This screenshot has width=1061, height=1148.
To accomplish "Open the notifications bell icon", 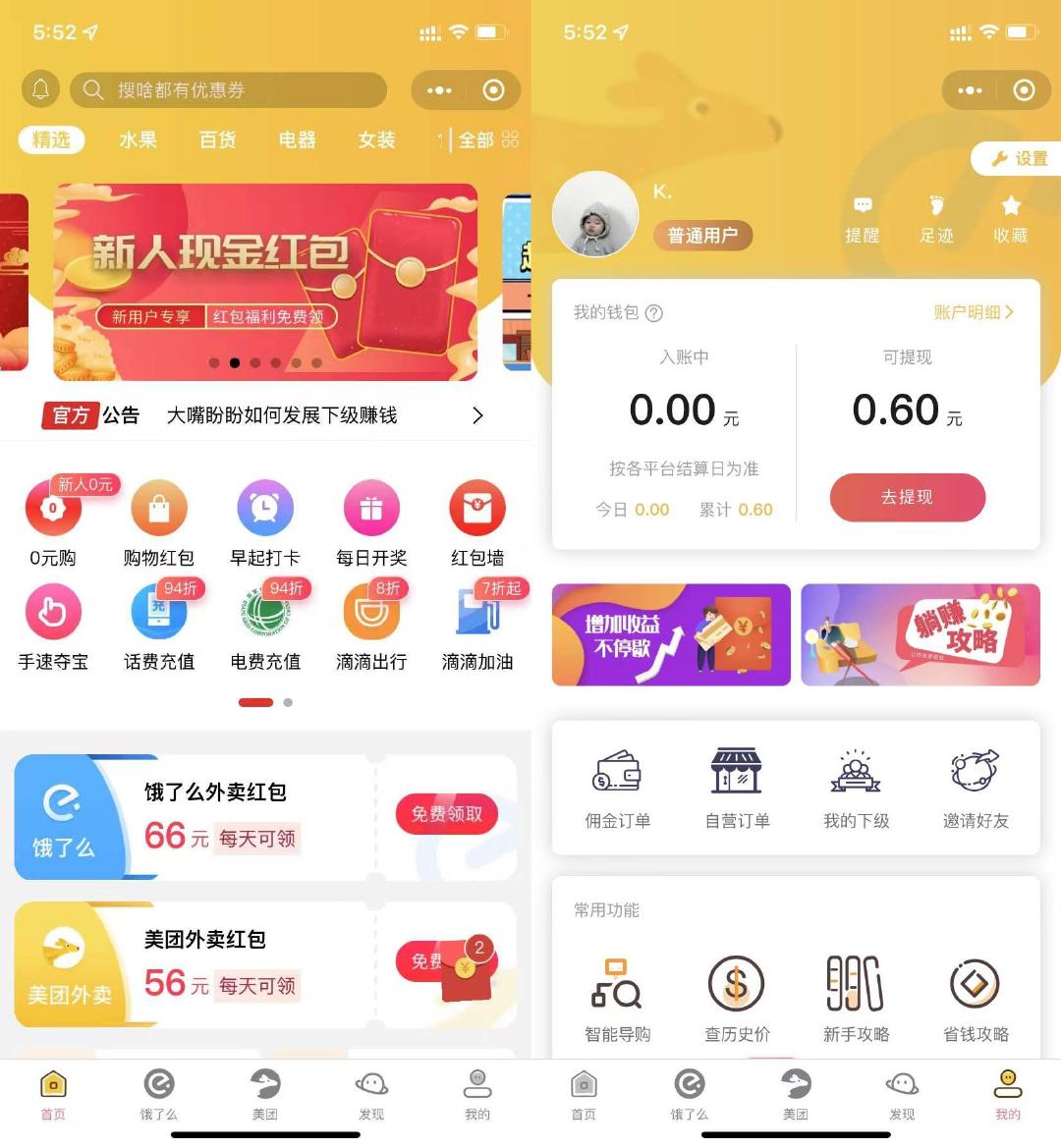I will click(40, 90).
